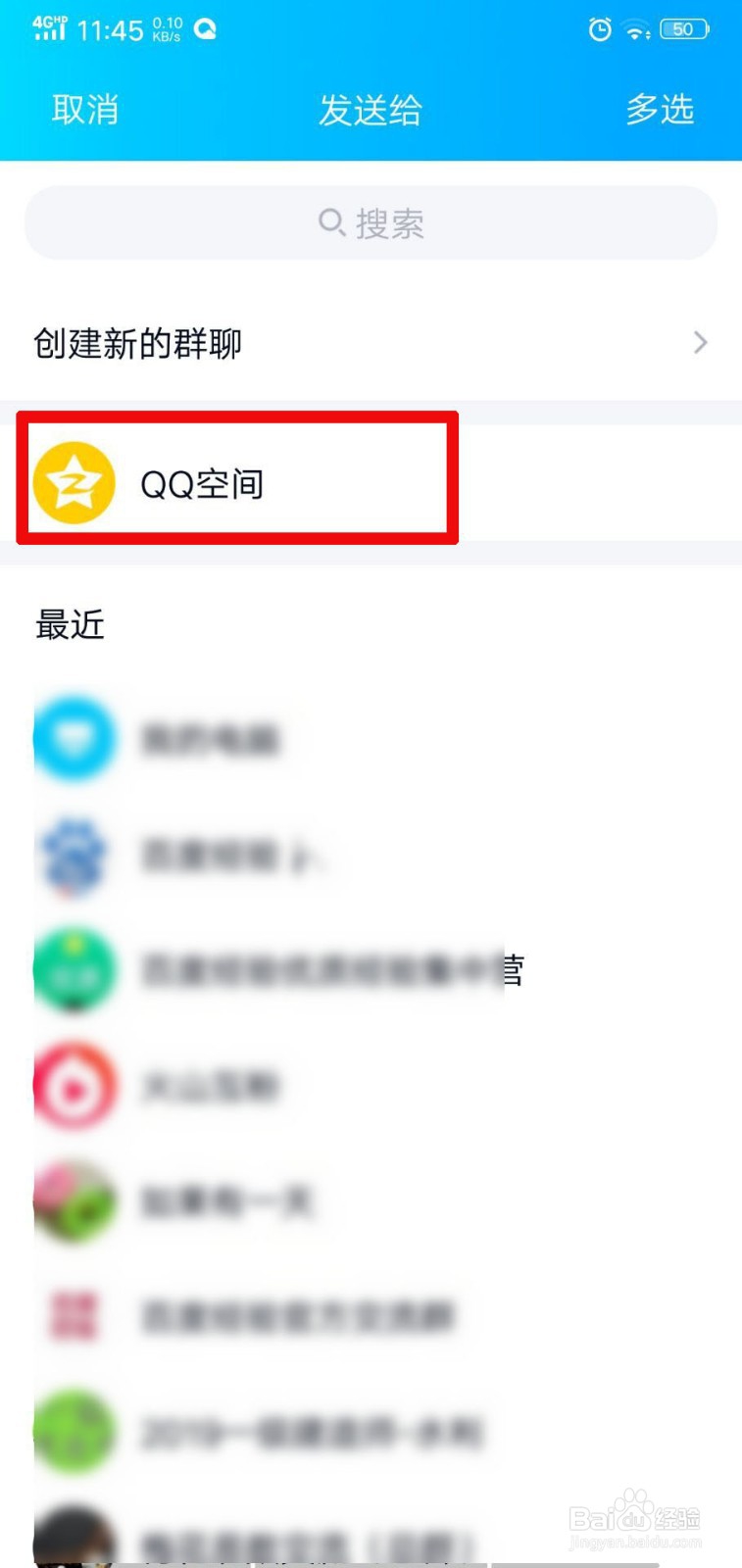Click the red circular avatar in recent list

click(x=74, y=1086)
